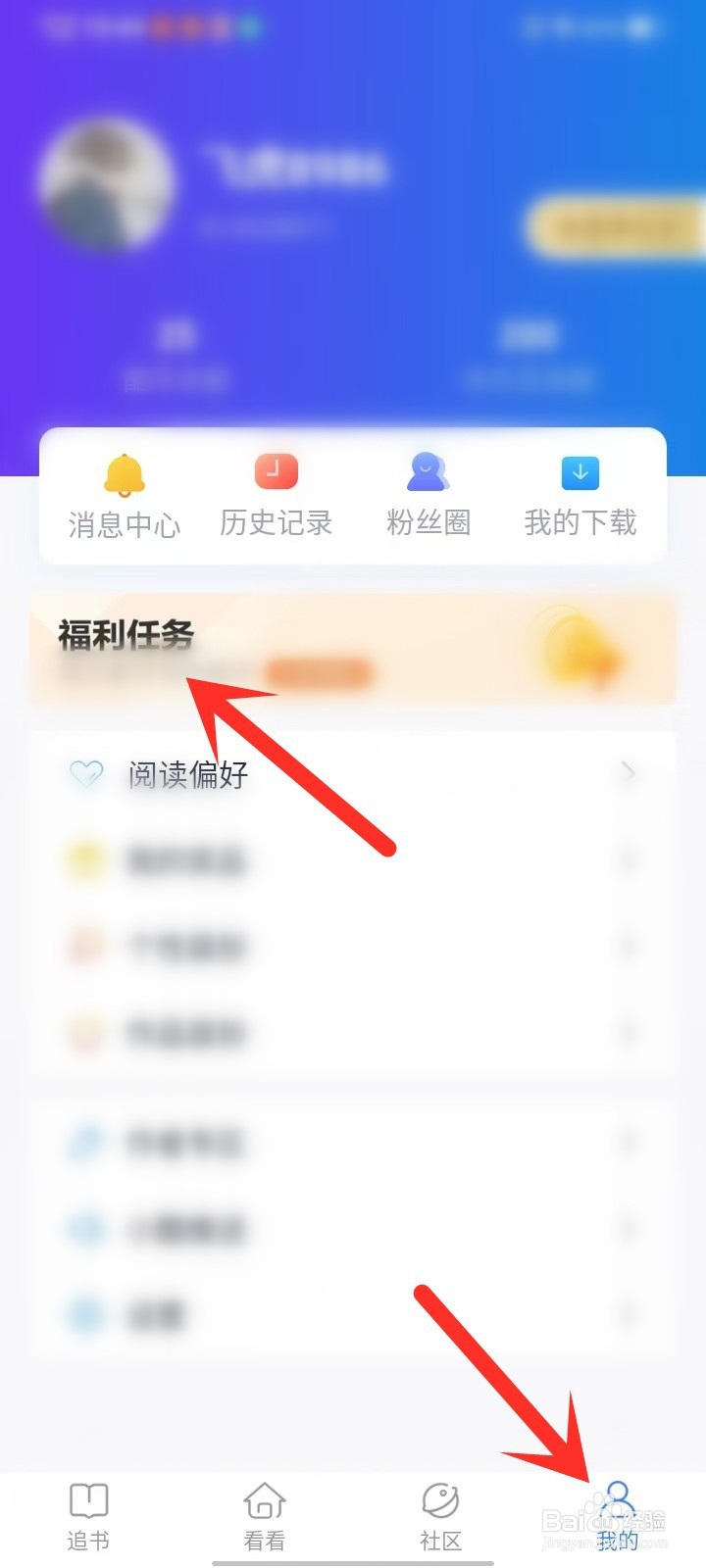Open 粉丝圈 via its avatar icon
Image resolution: width=706 pixels, height=1568 pixels.
(428, 471)
